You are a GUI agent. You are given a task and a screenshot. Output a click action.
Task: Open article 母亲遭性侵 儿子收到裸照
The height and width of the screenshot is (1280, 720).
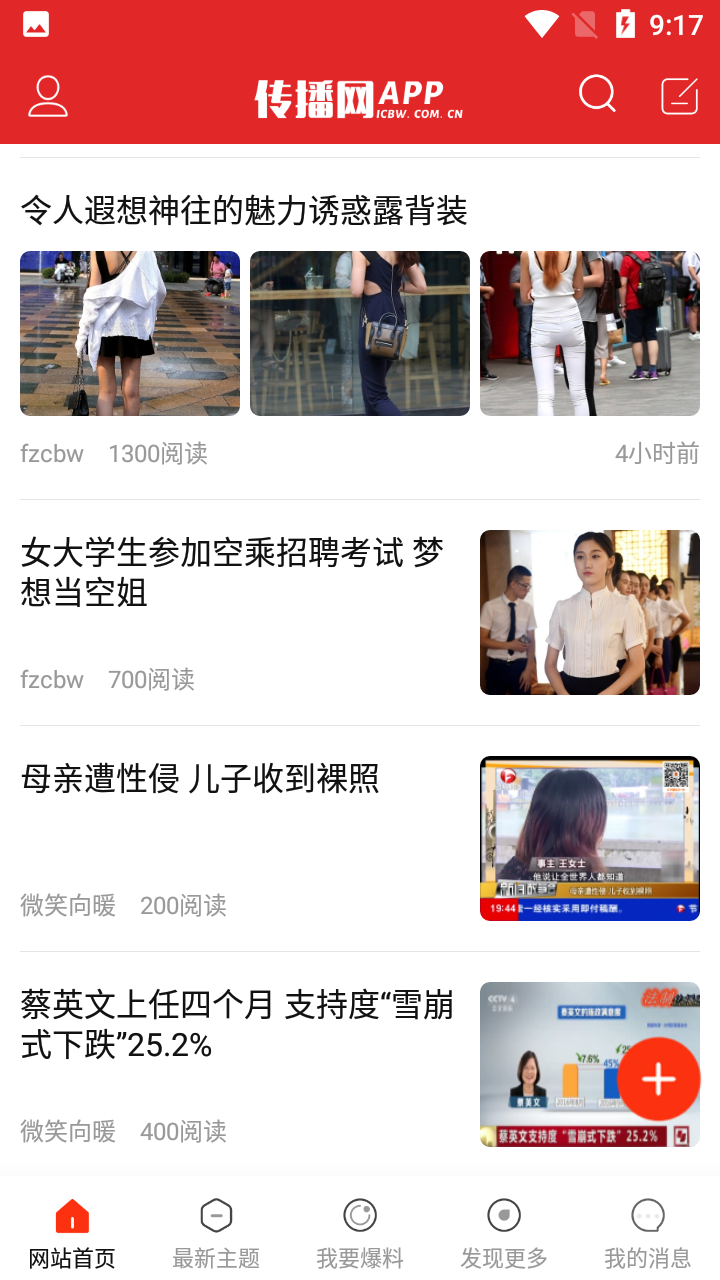click(200, 778)
